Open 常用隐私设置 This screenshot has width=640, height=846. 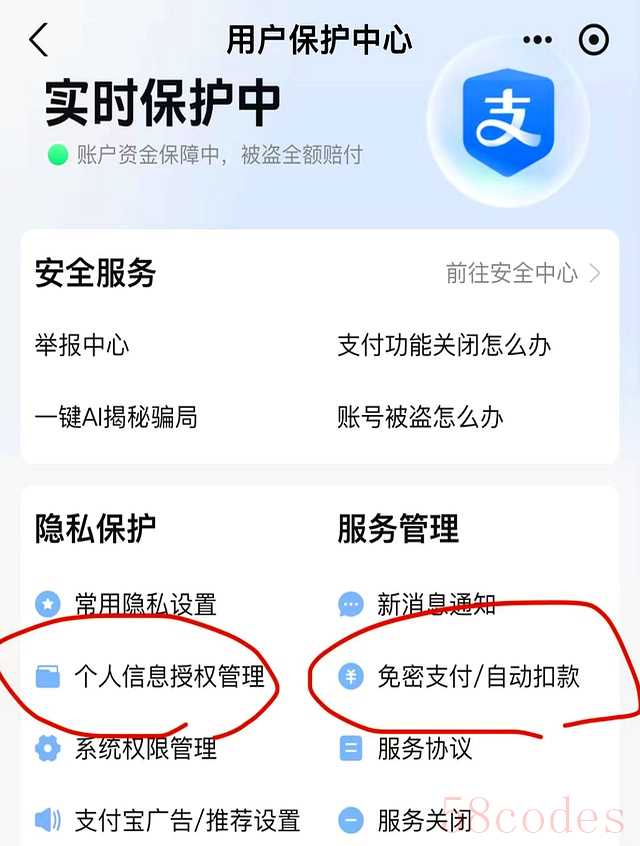coord(145,604)
